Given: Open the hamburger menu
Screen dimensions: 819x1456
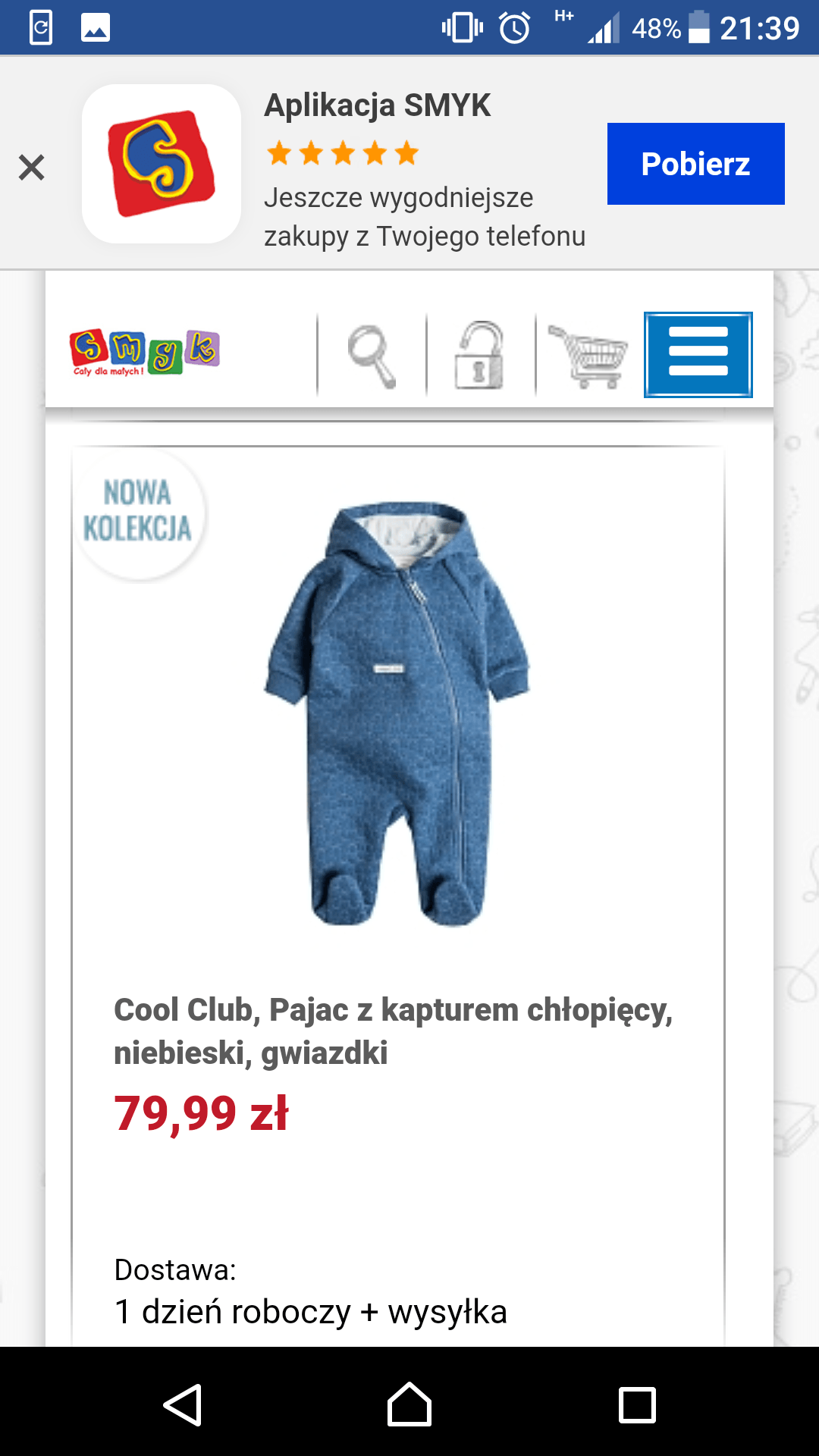Looking at the screenshot, I should click(x=698, y=354).
